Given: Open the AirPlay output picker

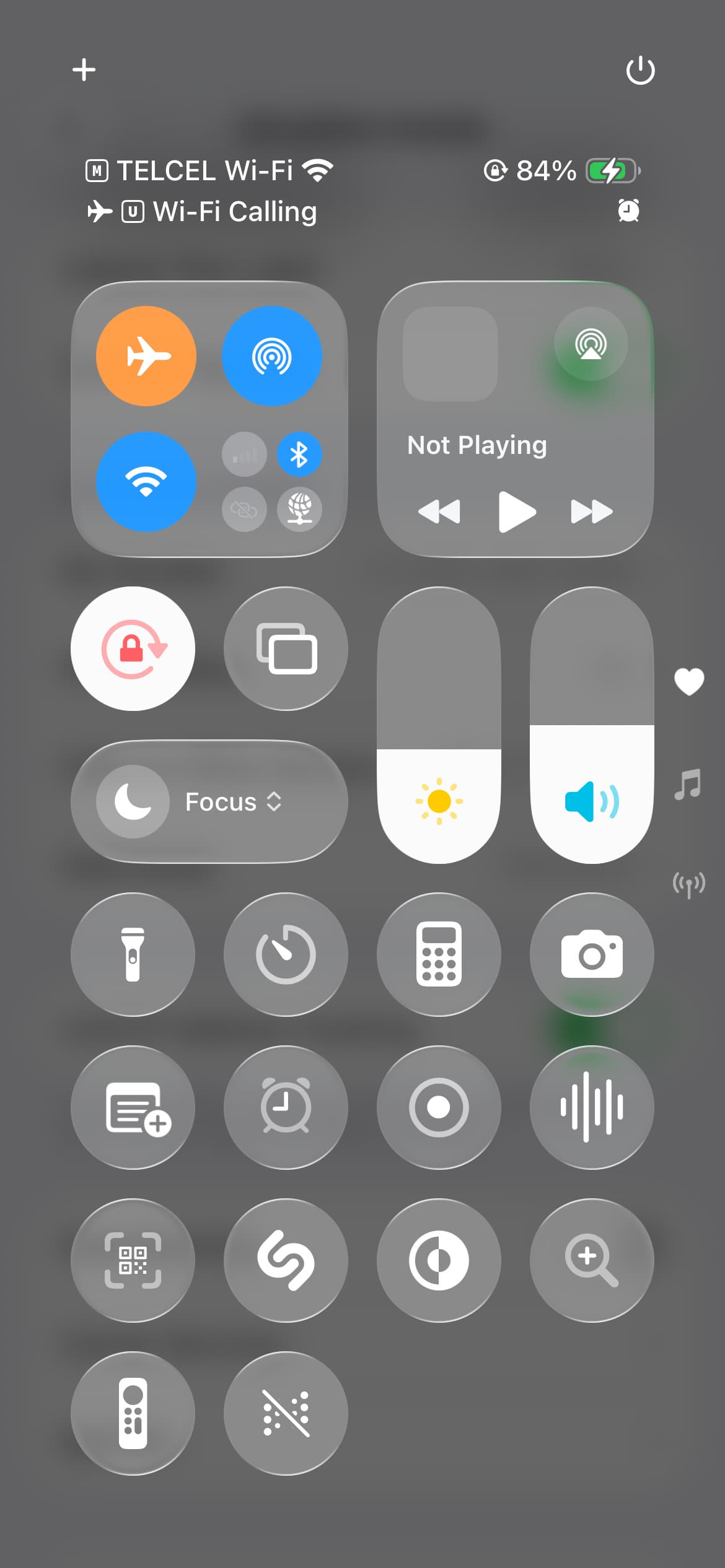Looking at the screenshot, I should (591, 344).
